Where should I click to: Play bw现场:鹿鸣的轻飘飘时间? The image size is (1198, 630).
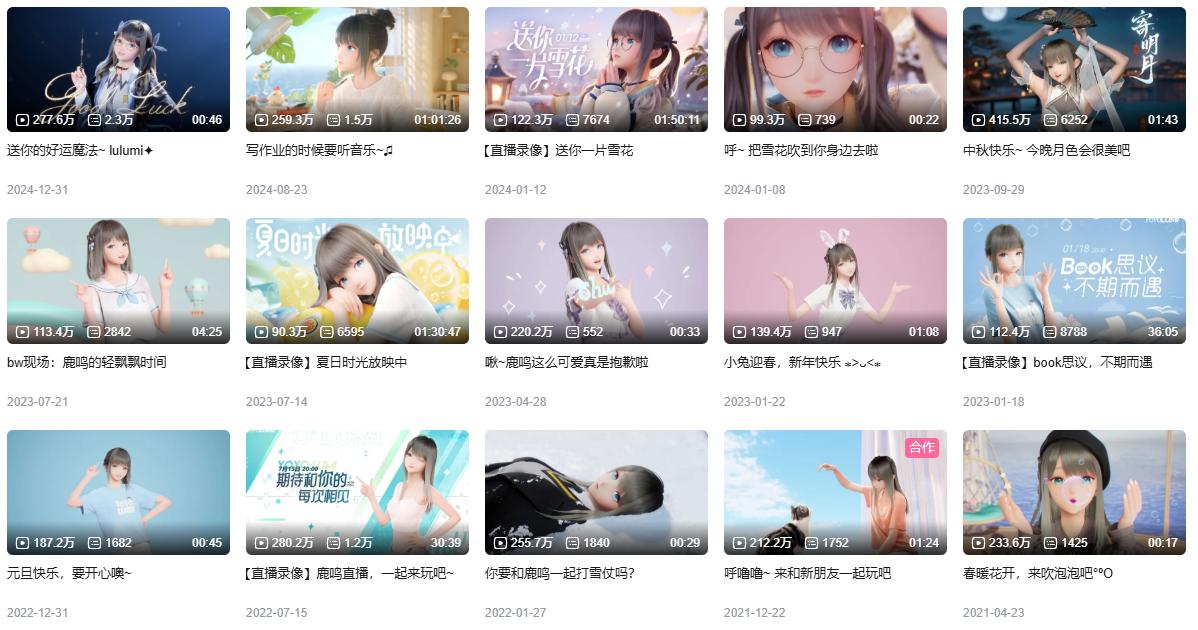[x=118, y=280]
